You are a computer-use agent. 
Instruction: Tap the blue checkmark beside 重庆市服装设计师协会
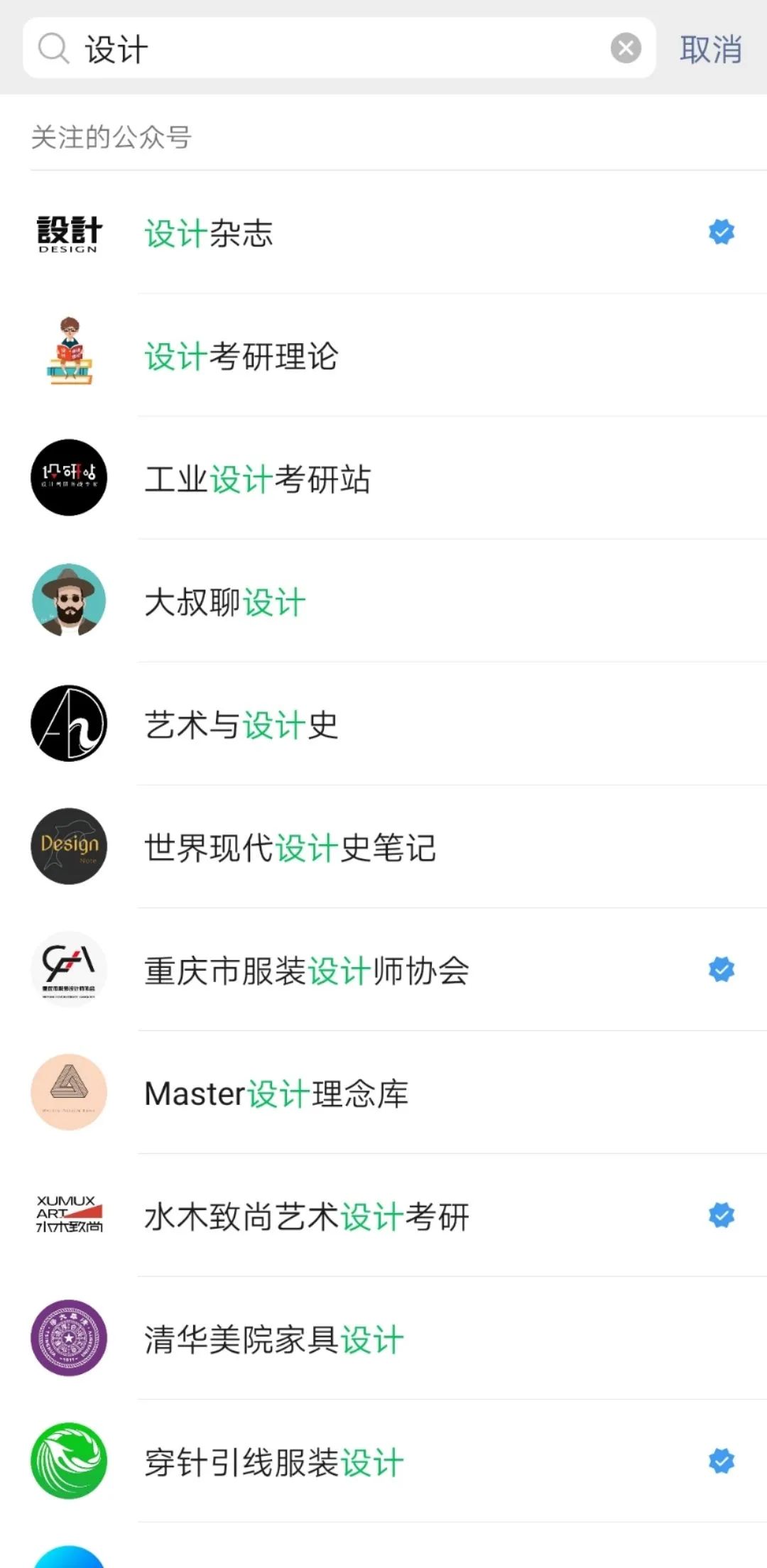(x=721, y=969)
